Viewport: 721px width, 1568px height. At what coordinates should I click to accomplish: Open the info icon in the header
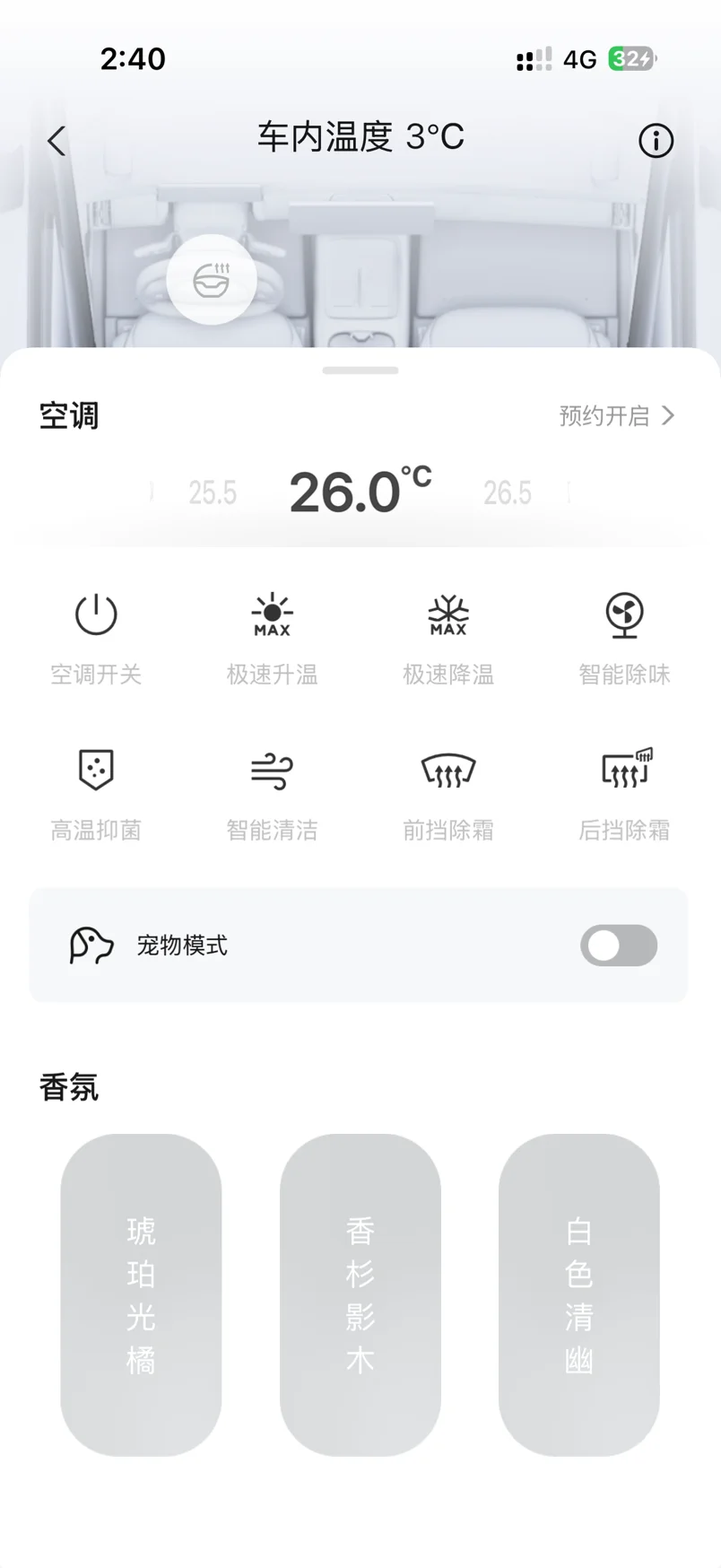tap(656, 141)
